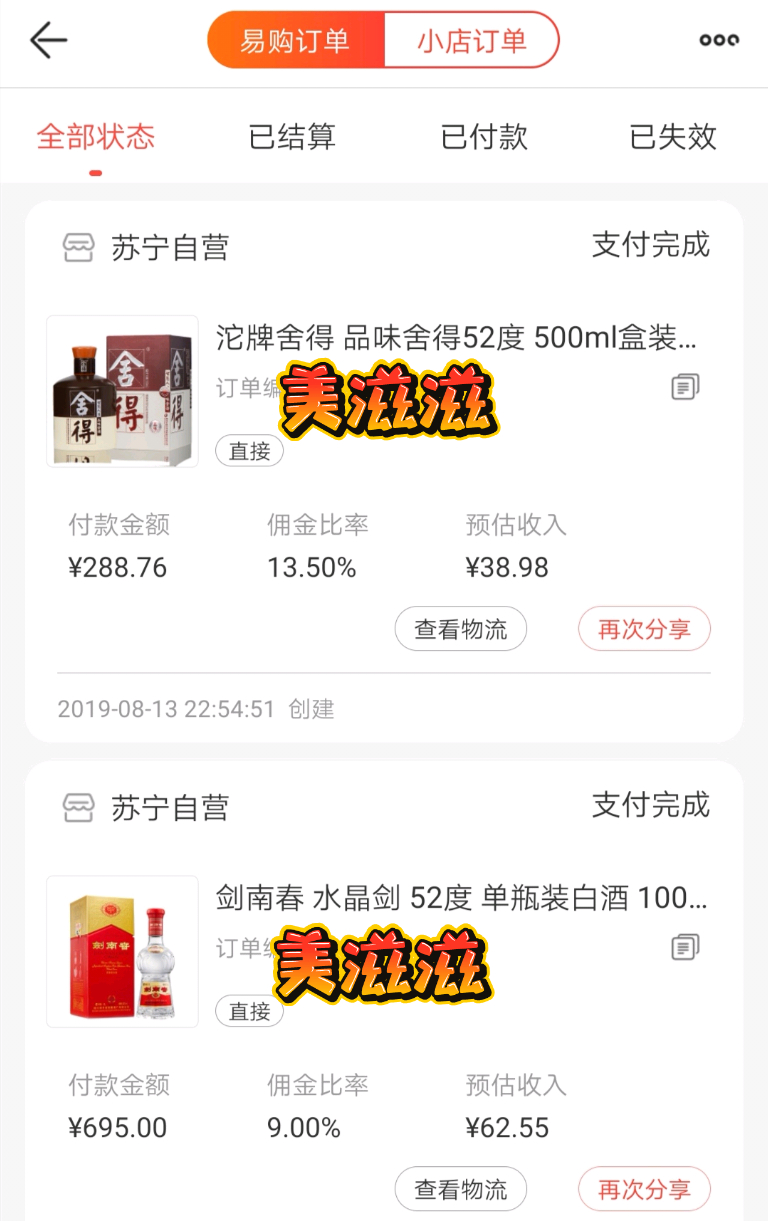
Task: Filter orders by 已付款
Action: tap(484, 137)
